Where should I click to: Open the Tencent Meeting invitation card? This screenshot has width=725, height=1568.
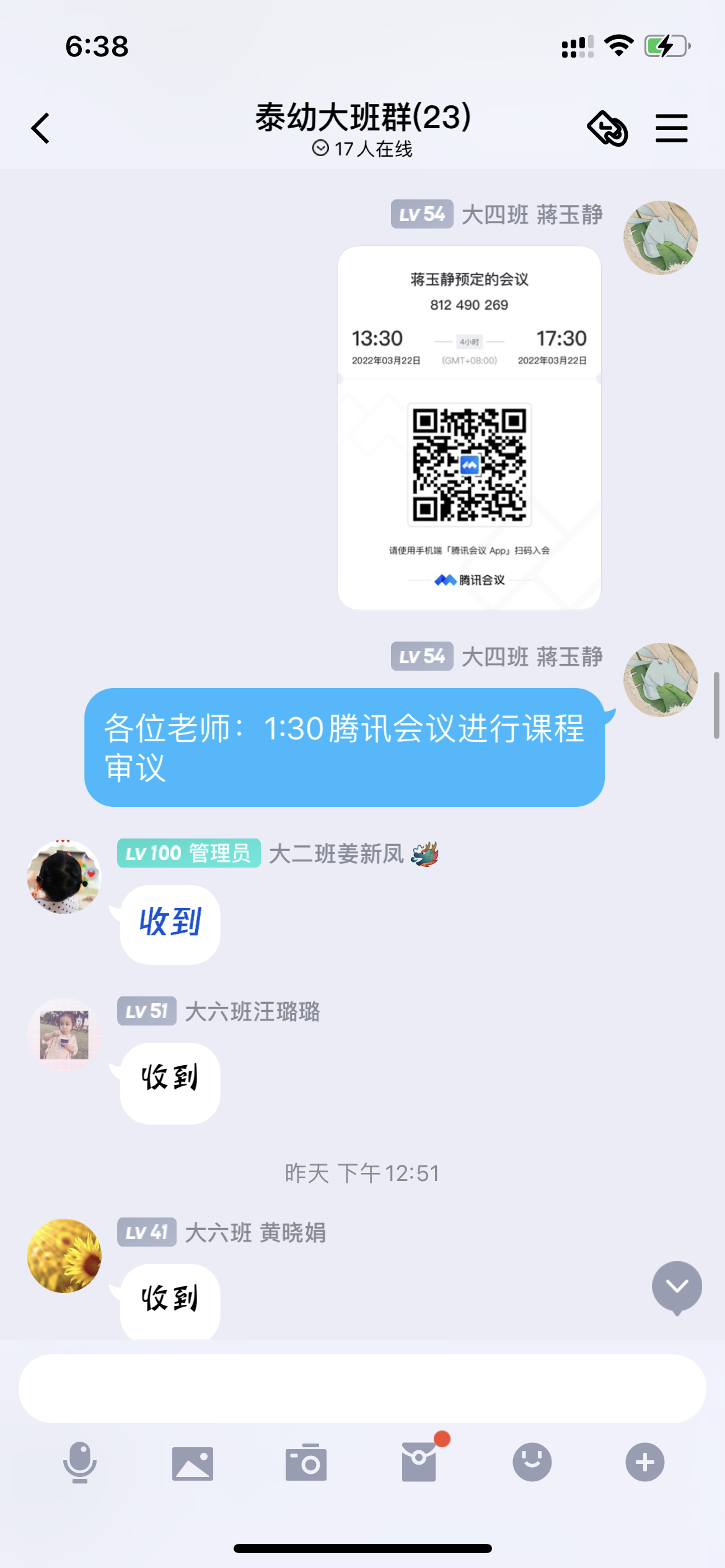[x=469, y=427]
